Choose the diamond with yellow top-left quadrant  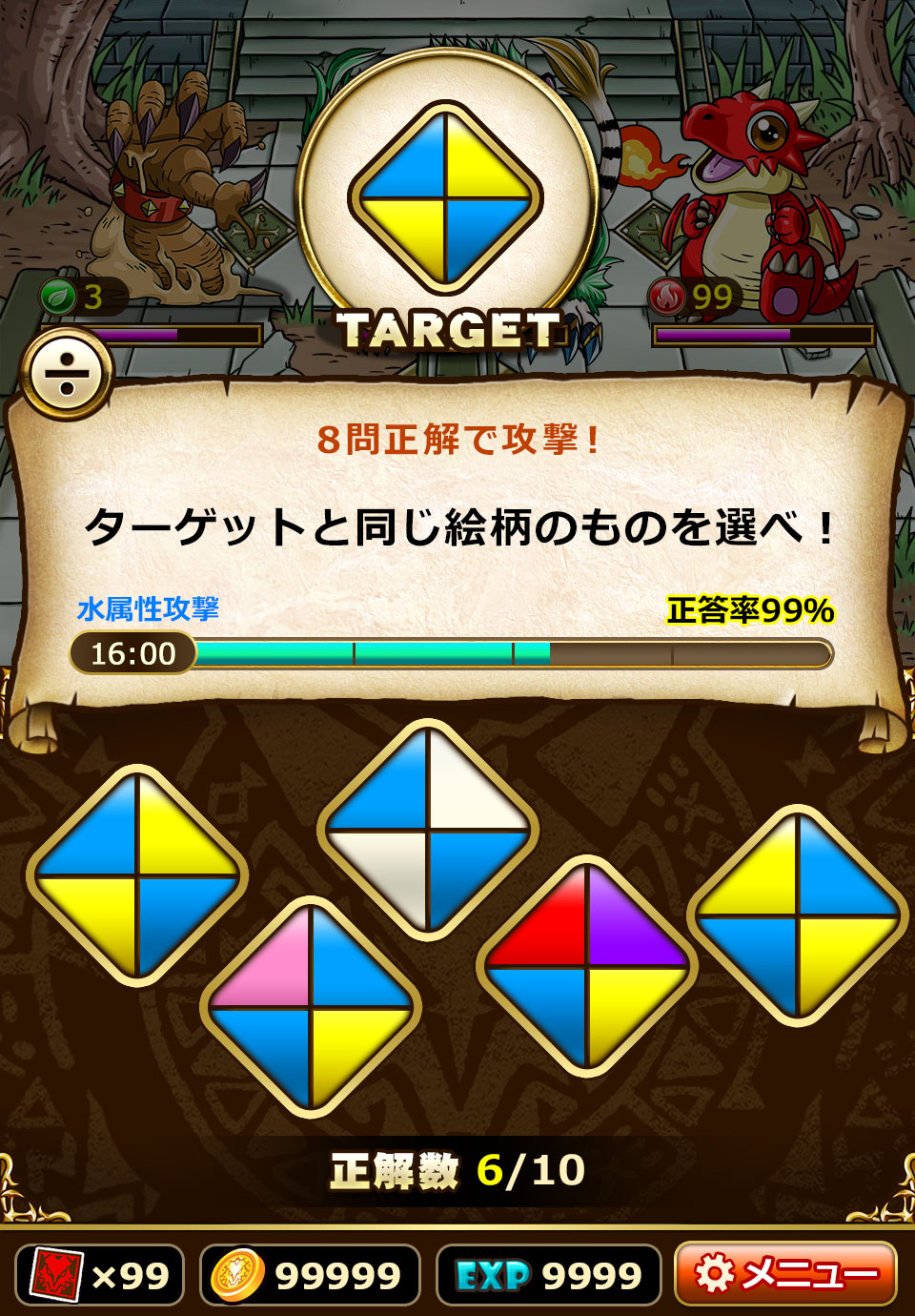(797, 915)
